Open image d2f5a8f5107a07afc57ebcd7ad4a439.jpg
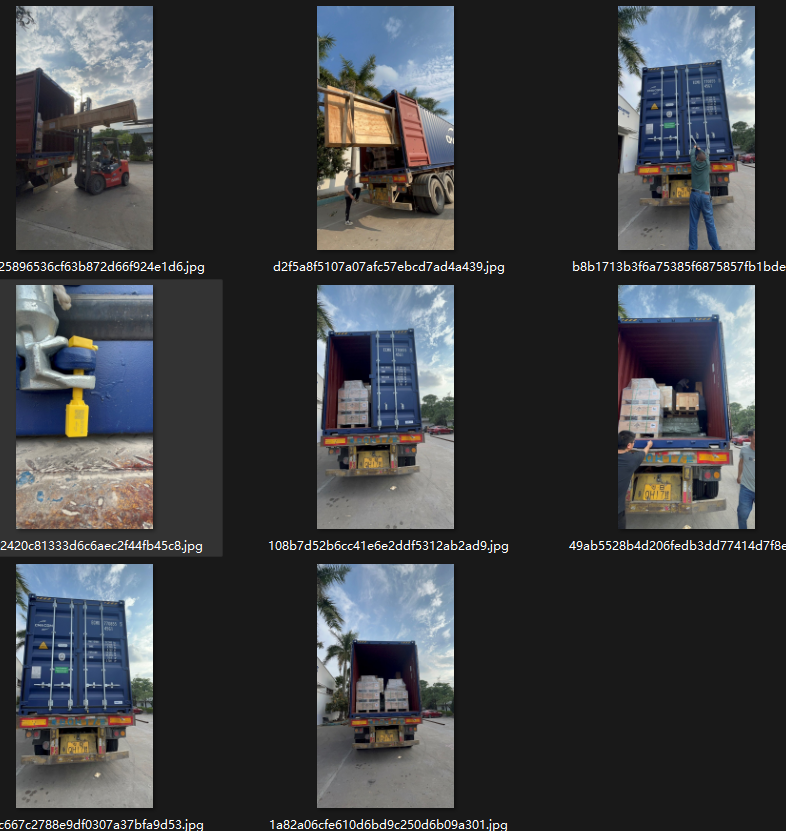The image size is (786, 831). pyautogui.click(x=385, y=128)
